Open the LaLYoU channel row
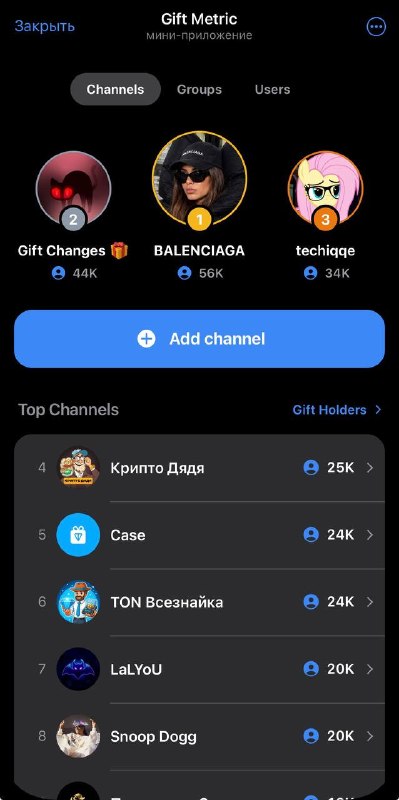 point(200,669)
